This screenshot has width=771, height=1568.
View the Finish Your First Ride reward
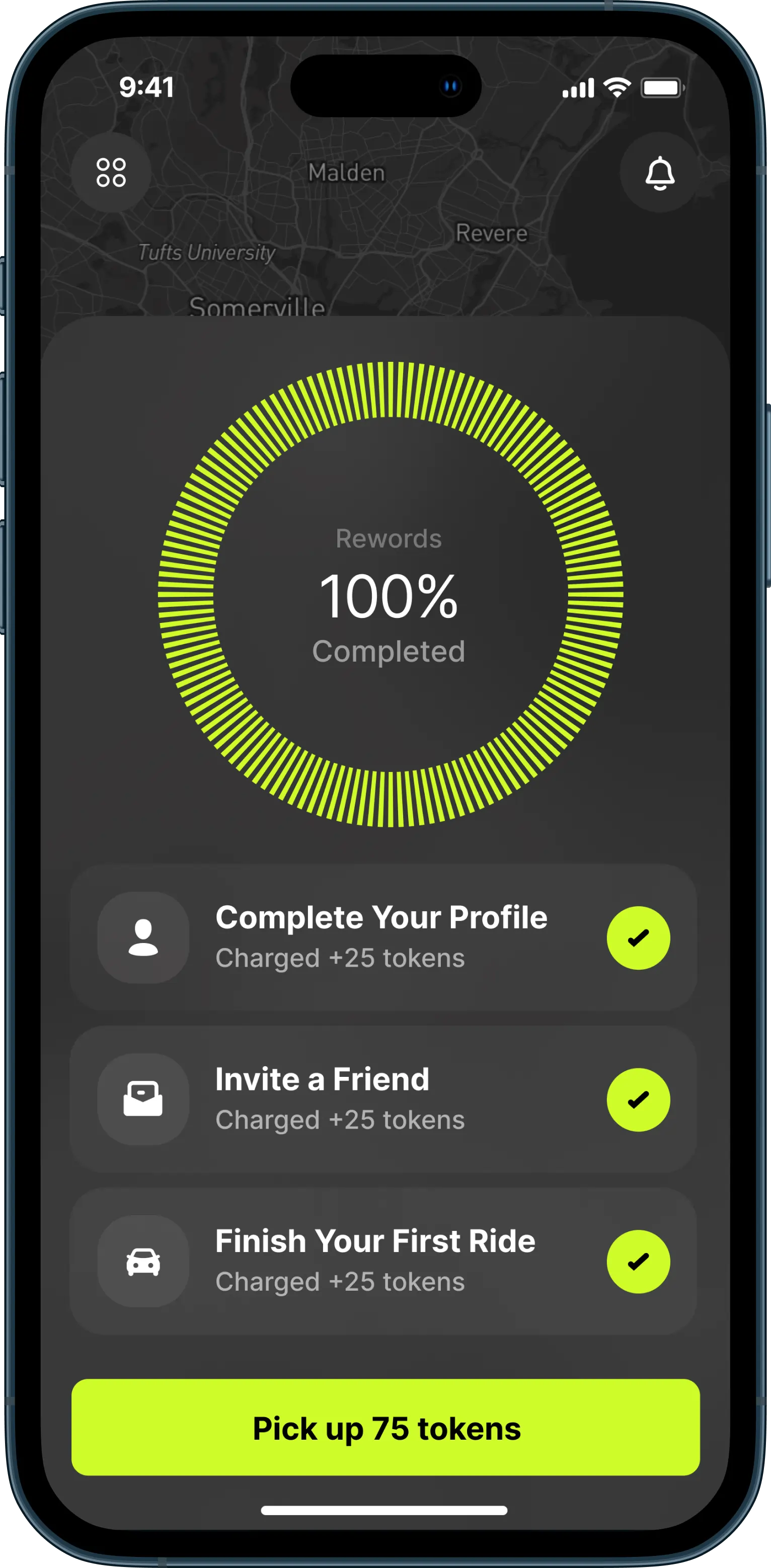tap(383, 1261)
